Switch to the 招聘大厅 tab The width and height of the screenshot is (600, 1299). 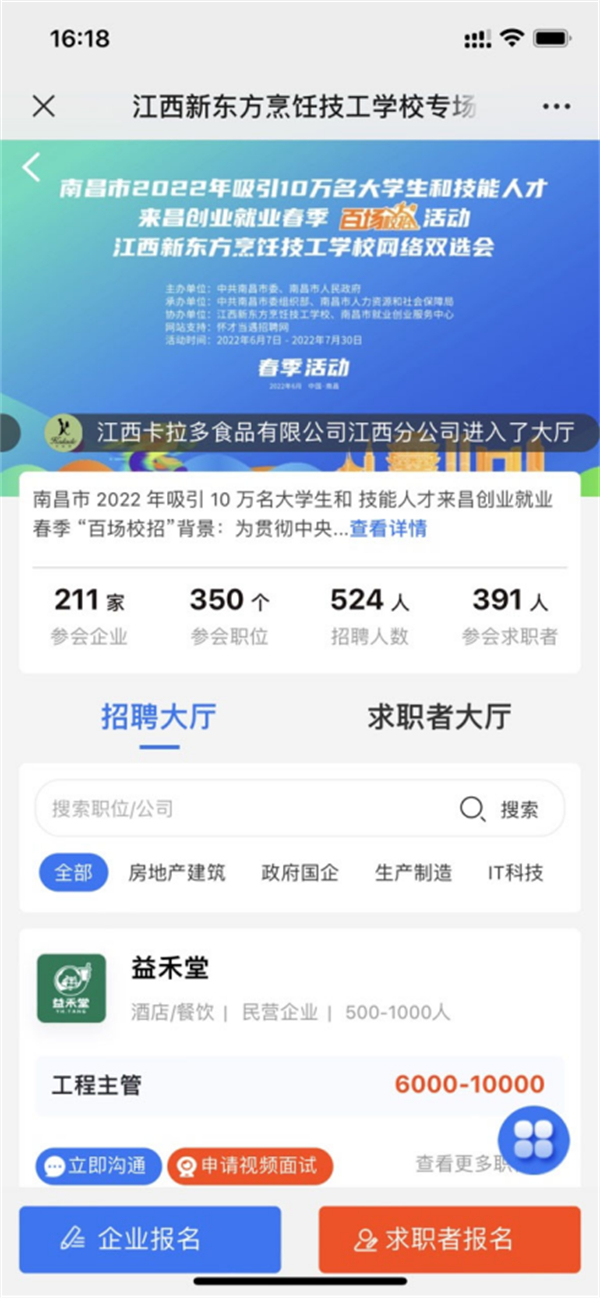click(x=158, y=716)
